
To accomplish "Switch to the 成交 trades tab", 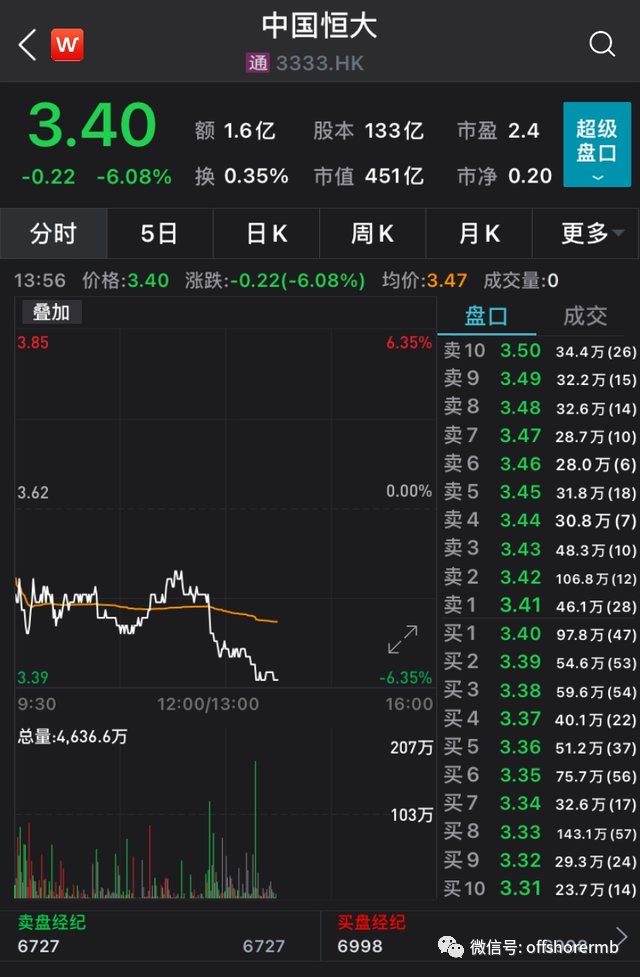I will pyautogui.click(x=585, y=316).
